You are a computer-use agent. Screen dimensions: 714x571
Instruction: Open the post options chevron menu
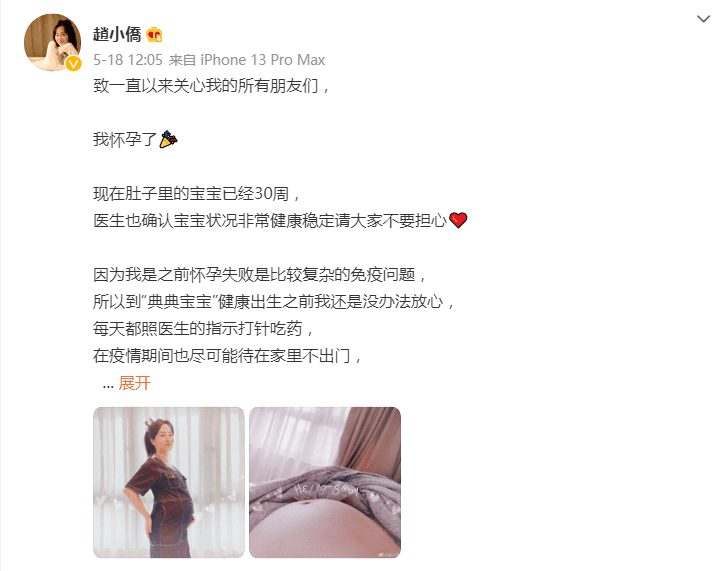[704, 19]
